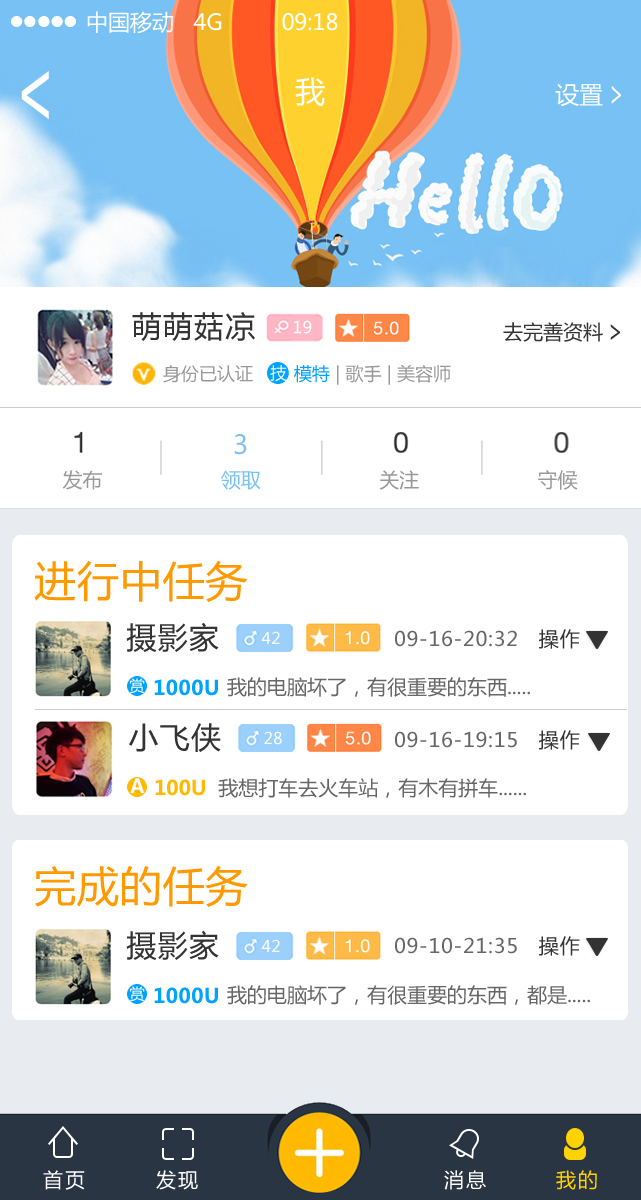View the 关注 tab
Image resolution: width=641 pixels, height=1200 pixels.
point(400,459)
